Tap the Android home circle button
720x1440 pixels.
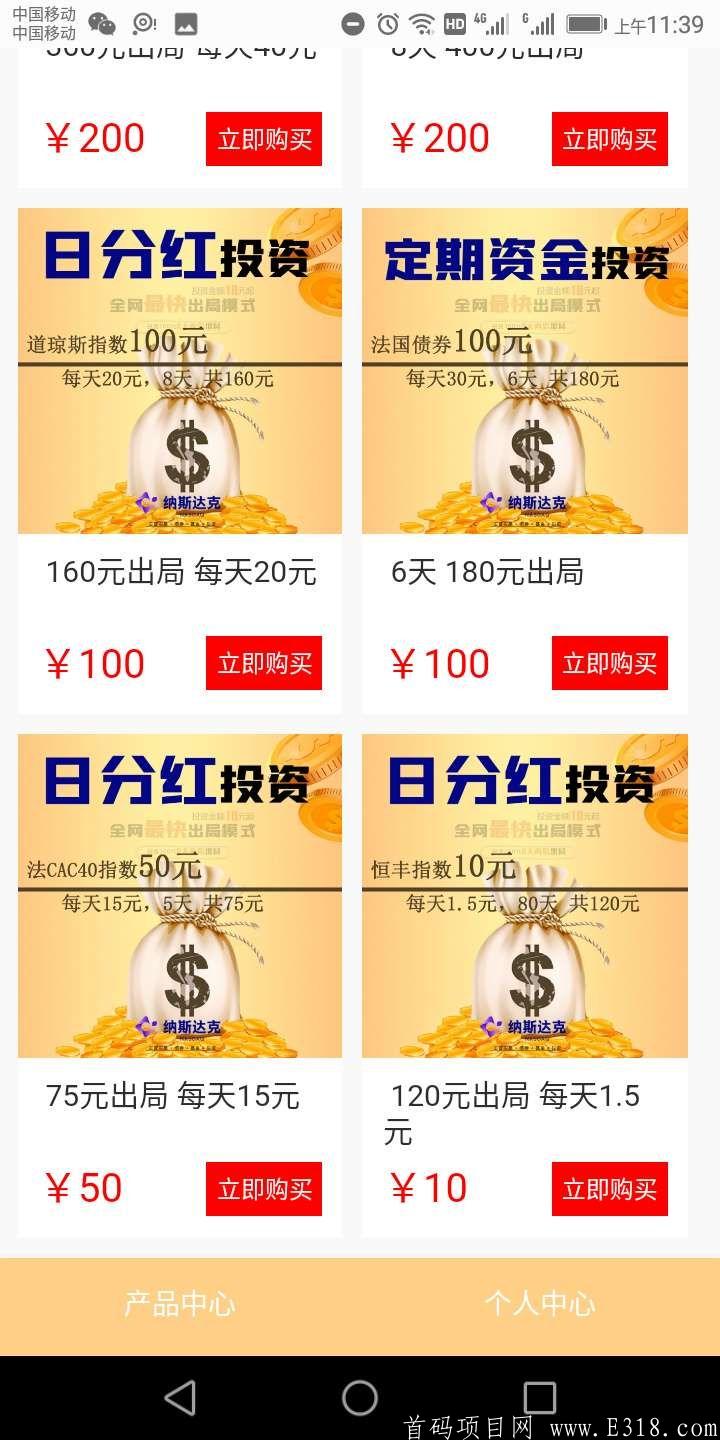[360, 1396]
